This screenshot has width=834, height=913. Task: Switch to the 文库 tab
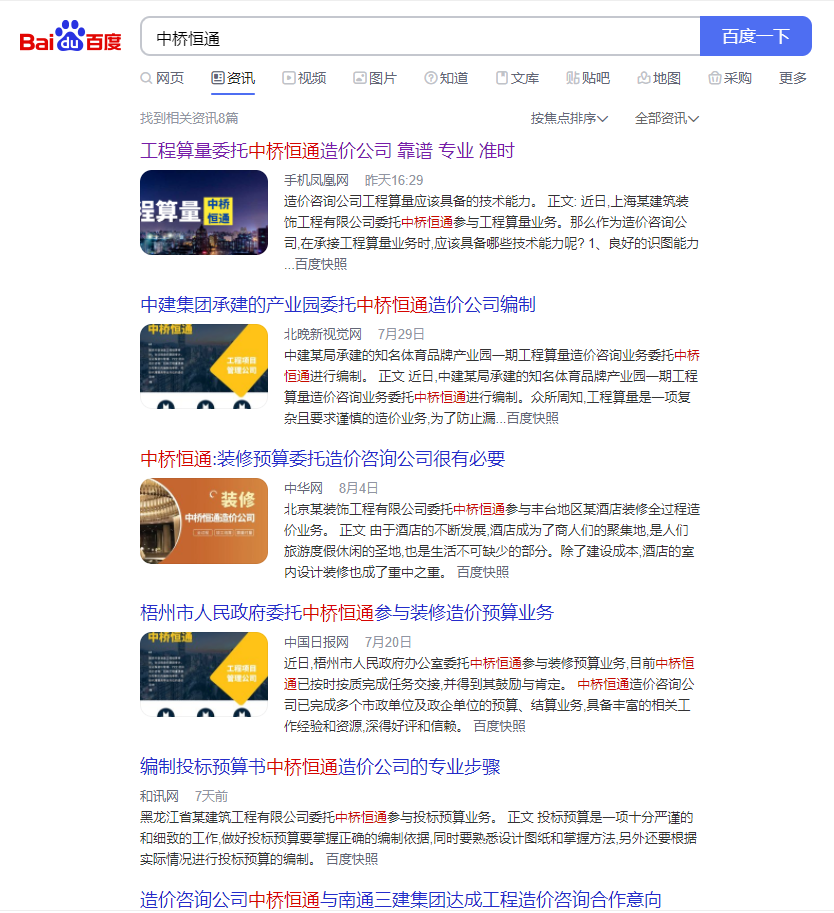pyautogui.click(x=517, y=78)
